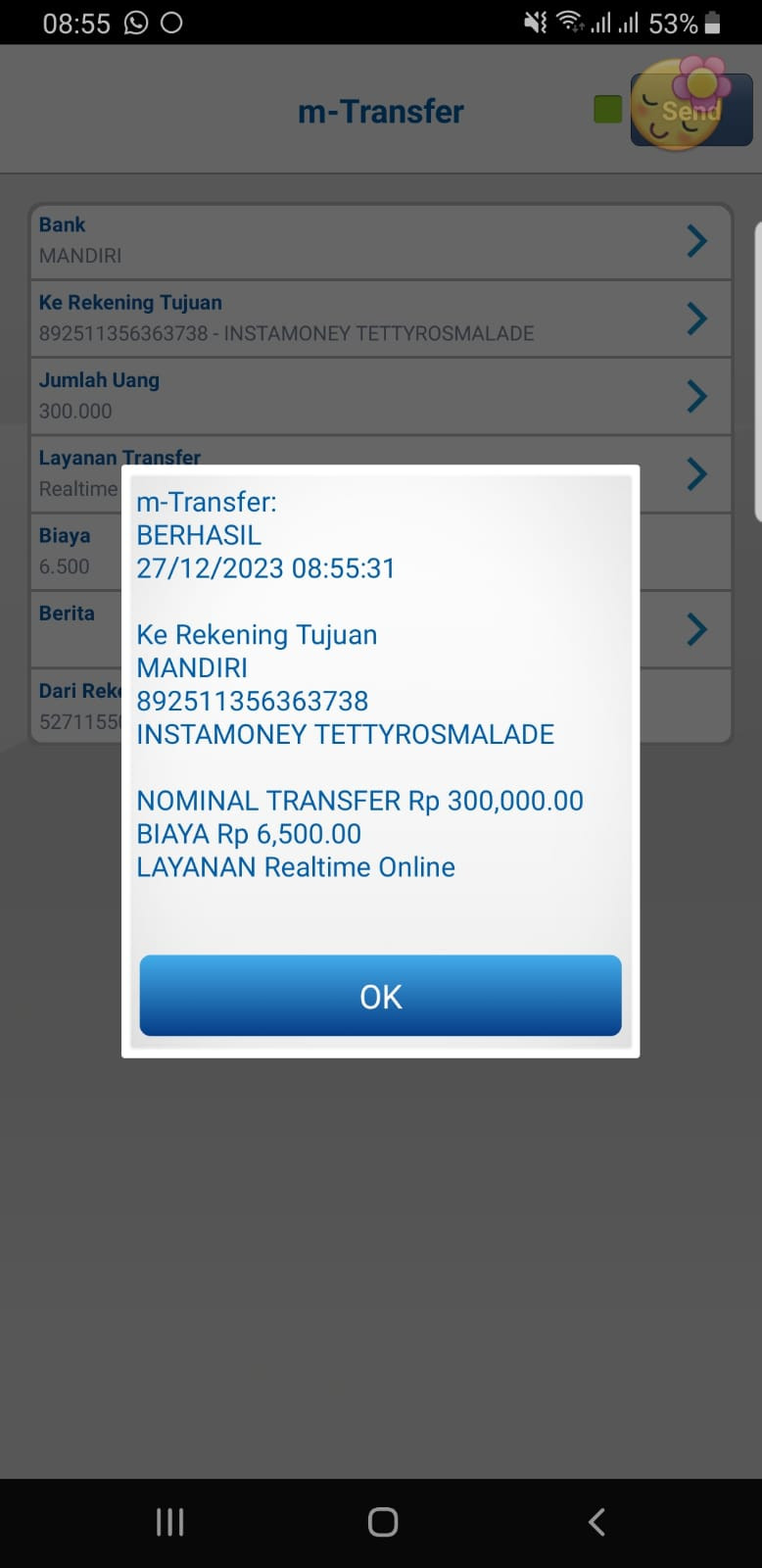Viewport: 762px width, 1568px height.
Task: Go back using system navigation
Action: pyautogui.click(x=596, y=1522)
